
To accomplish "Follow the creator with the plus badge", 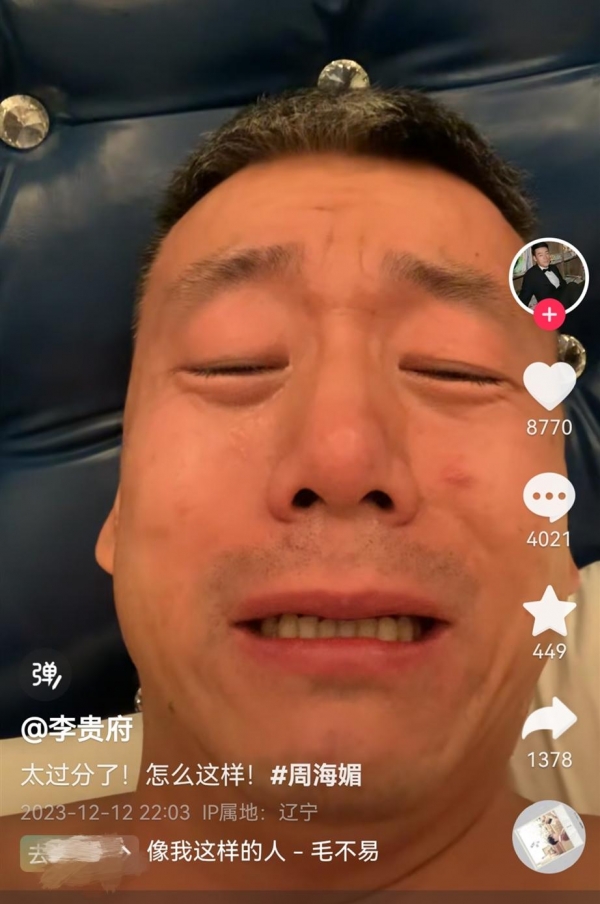I will (x=548, y=315).
